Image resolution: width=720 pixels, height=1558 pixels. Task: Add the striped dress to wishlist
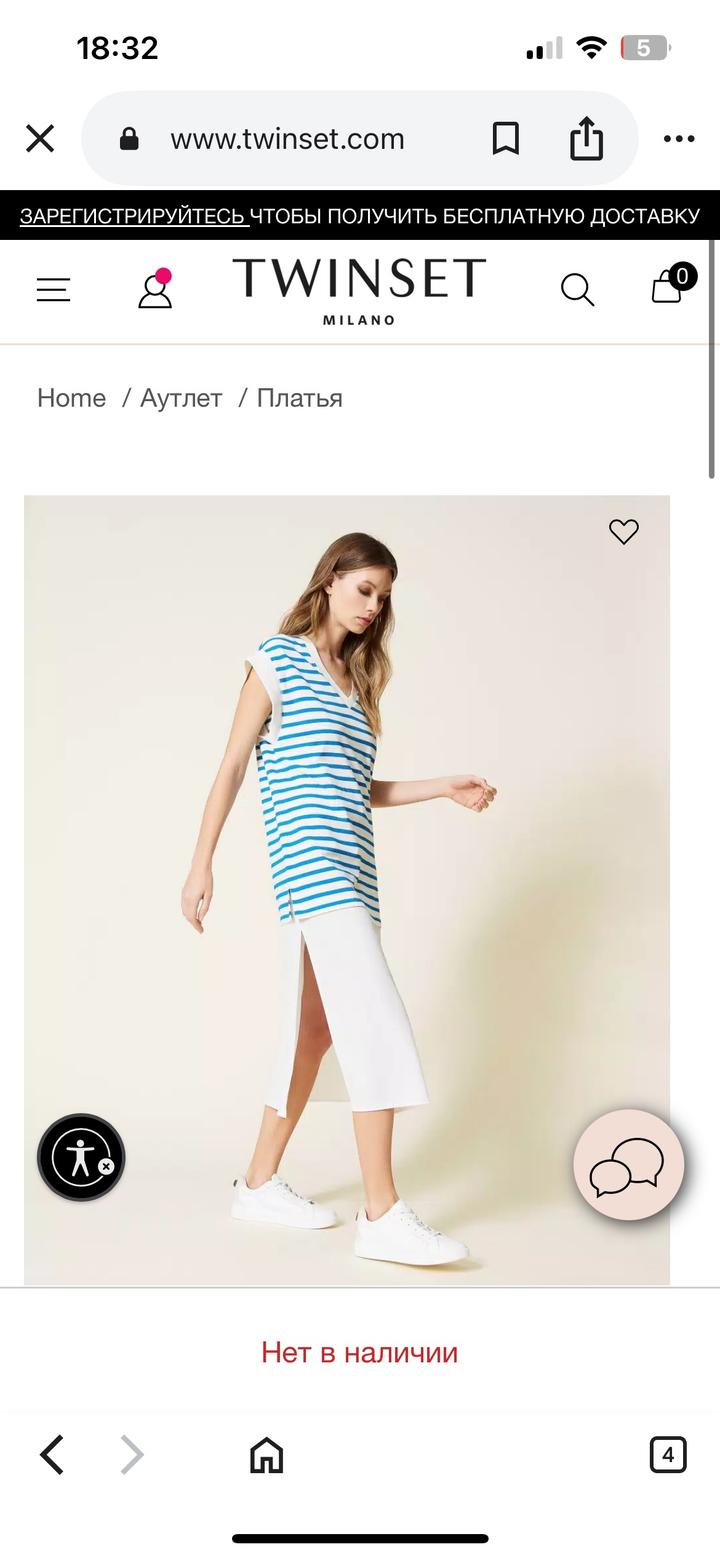[624, 532]
